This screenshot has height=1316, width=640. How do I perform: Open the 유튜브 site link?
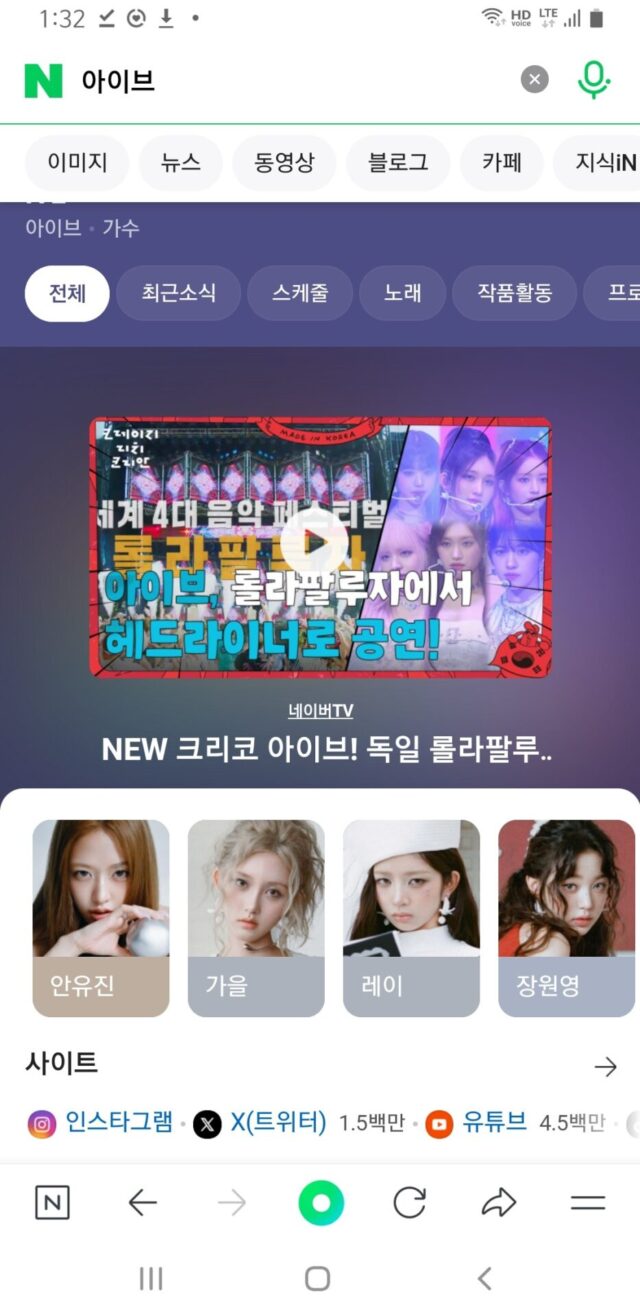494,1122
